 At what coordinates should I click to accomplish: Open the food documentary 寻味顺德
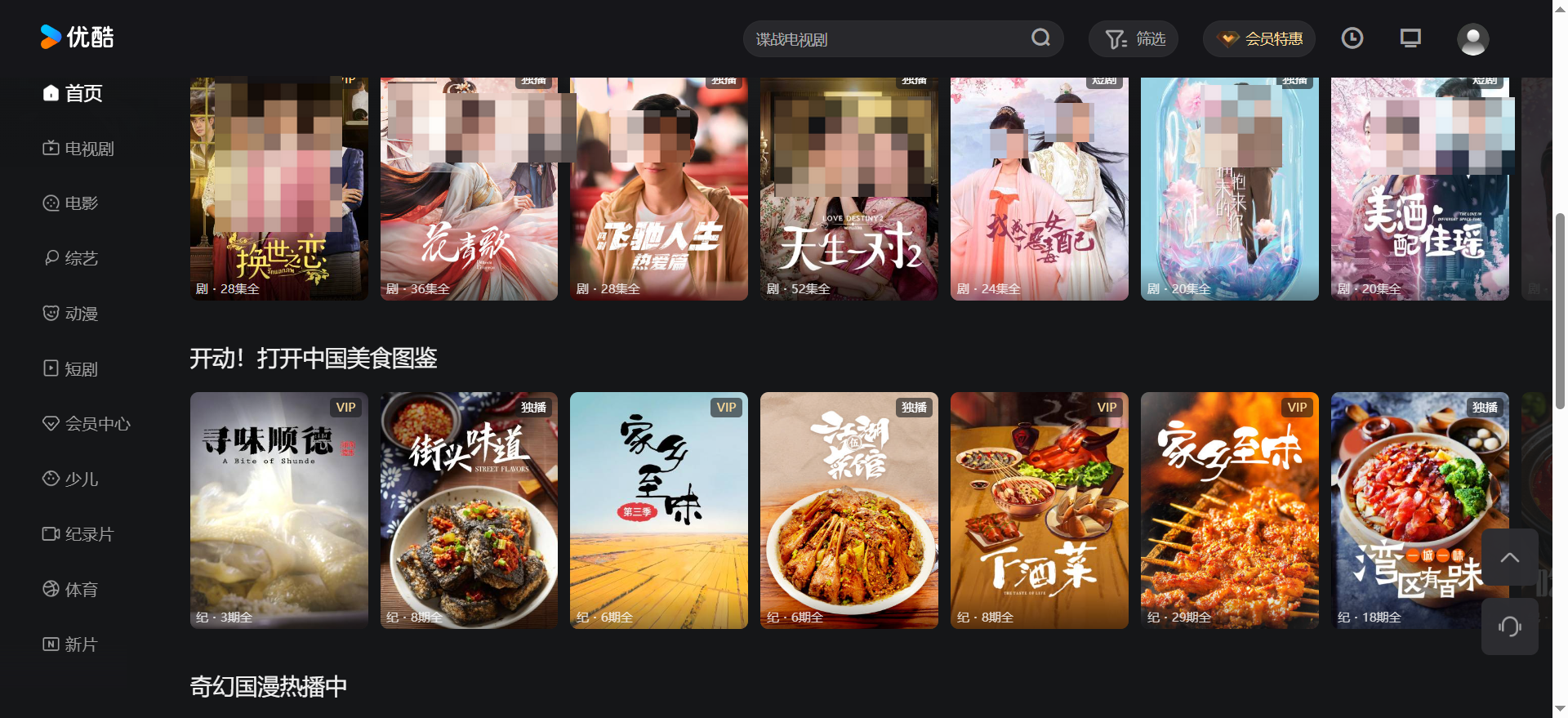[278, 510]
